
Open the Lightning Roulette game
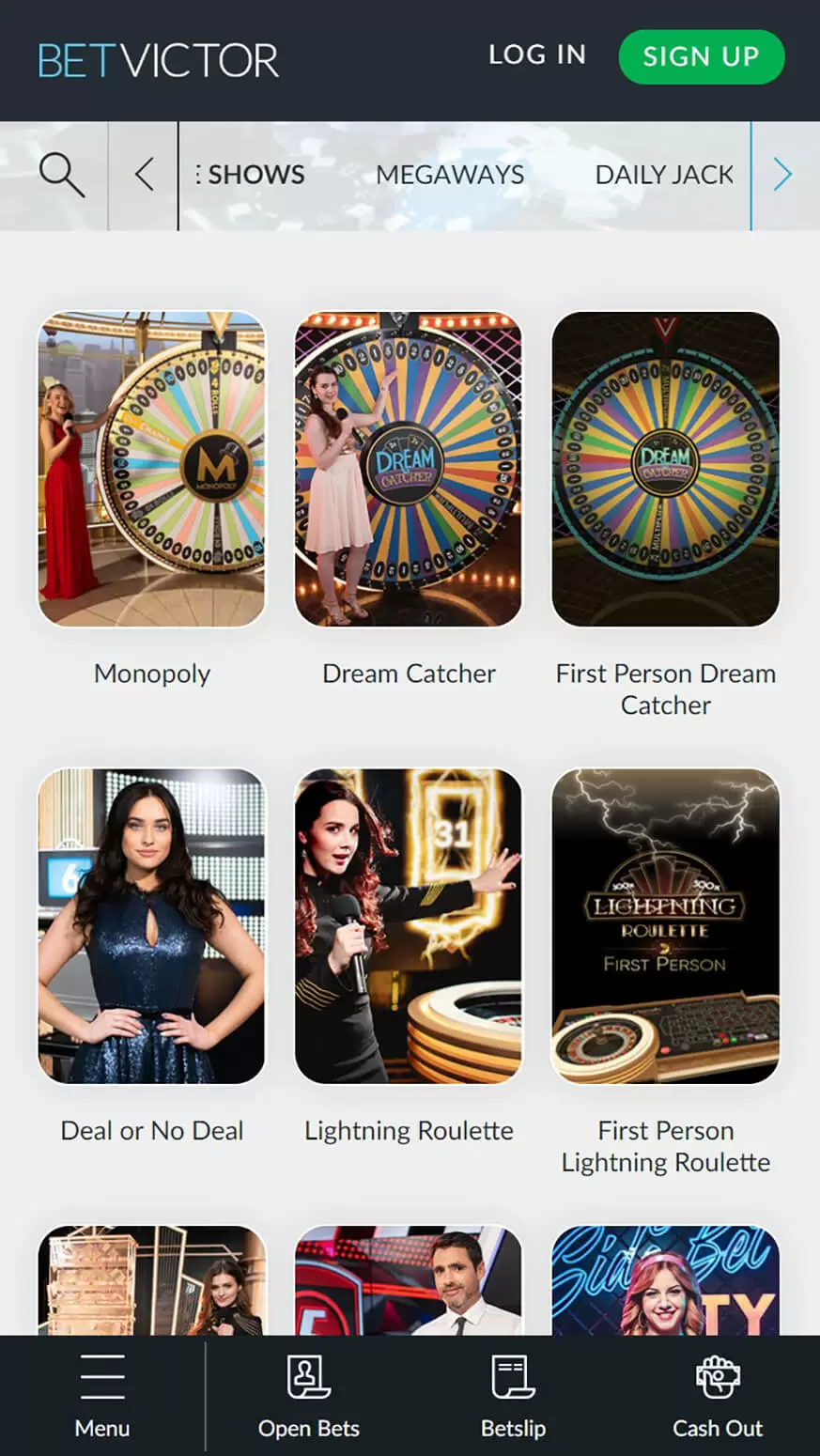409,925
